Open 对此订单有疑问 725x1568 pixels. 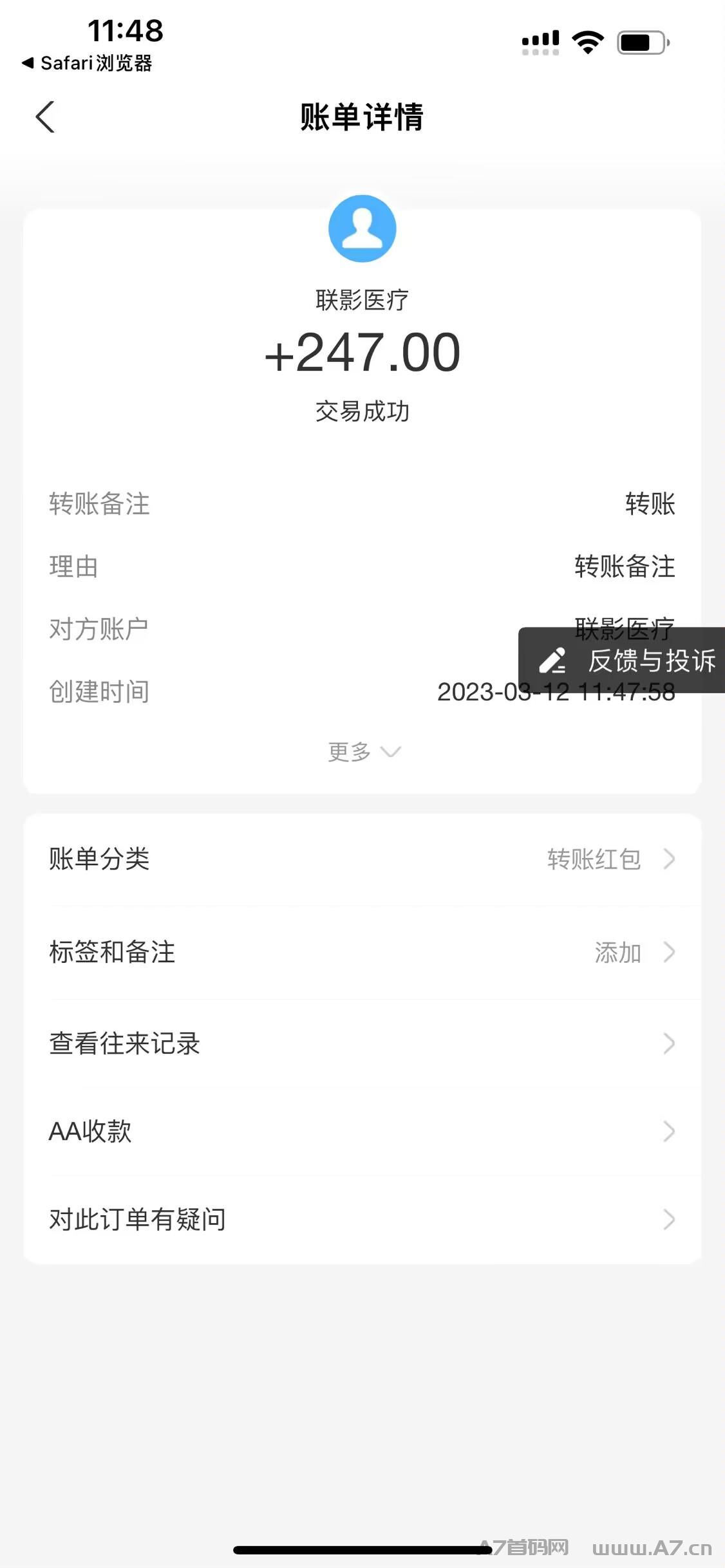362,1220
